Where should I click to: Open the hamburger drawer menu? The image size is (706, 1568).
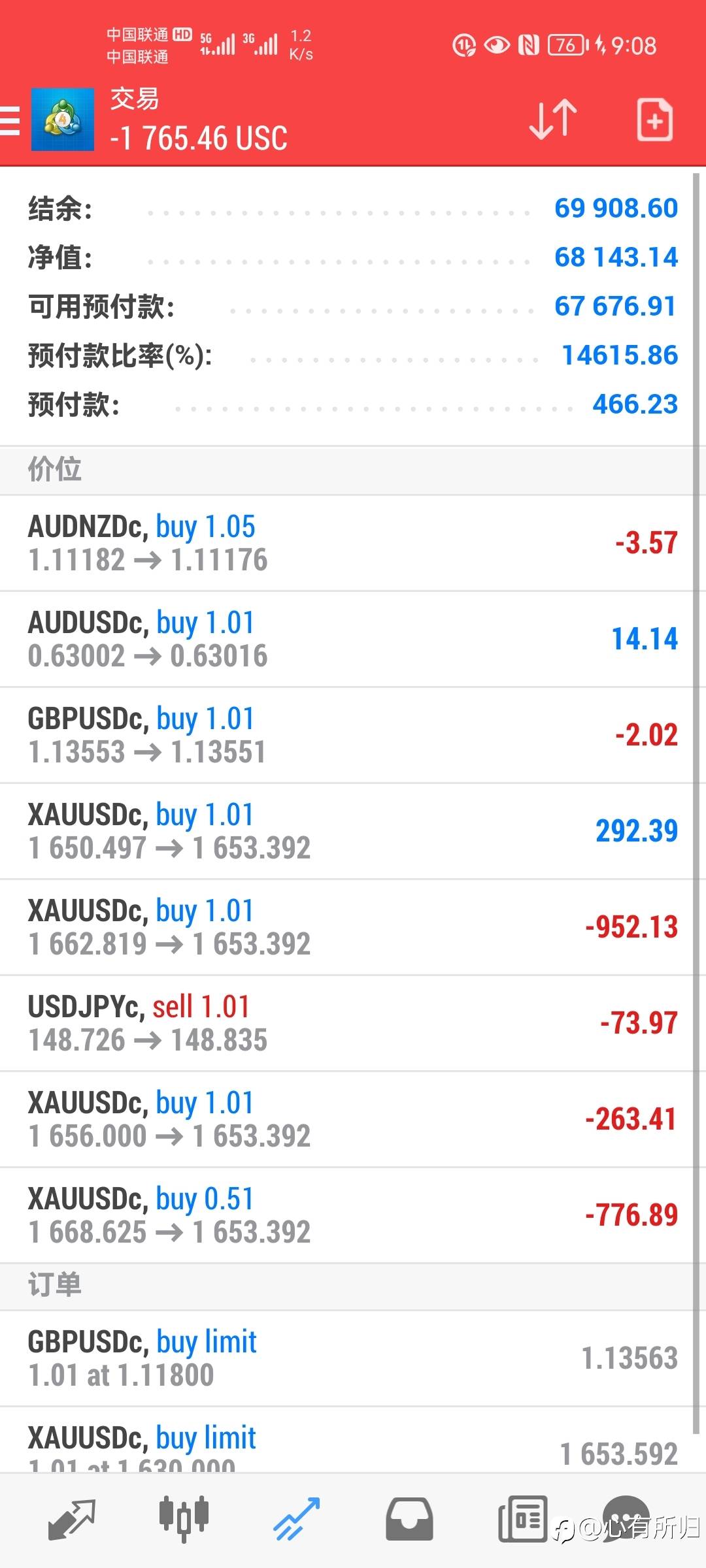(x=10, y=122)
